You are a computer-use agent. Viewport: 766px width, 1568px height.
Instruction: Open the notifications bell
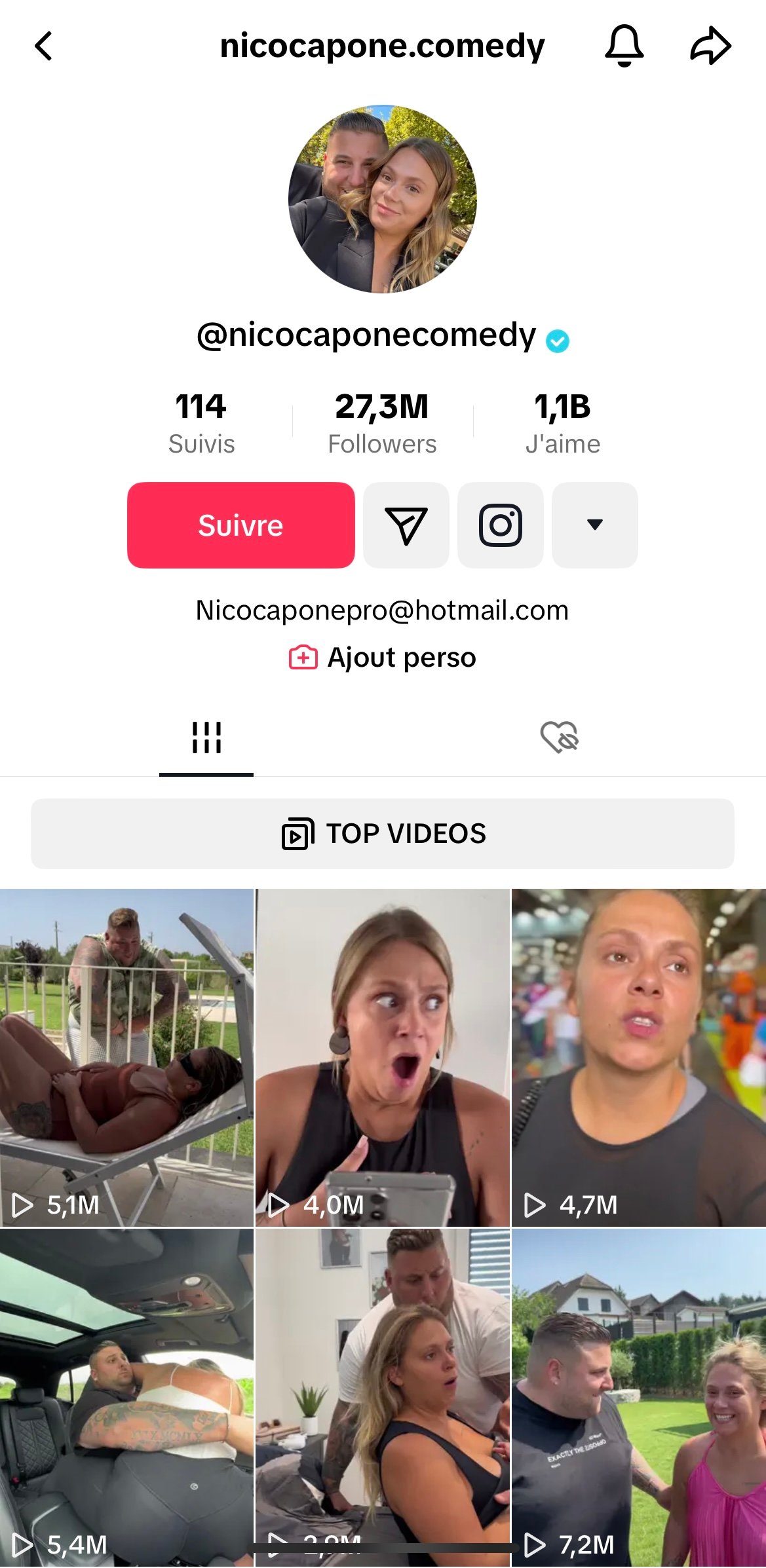point(624,46)
